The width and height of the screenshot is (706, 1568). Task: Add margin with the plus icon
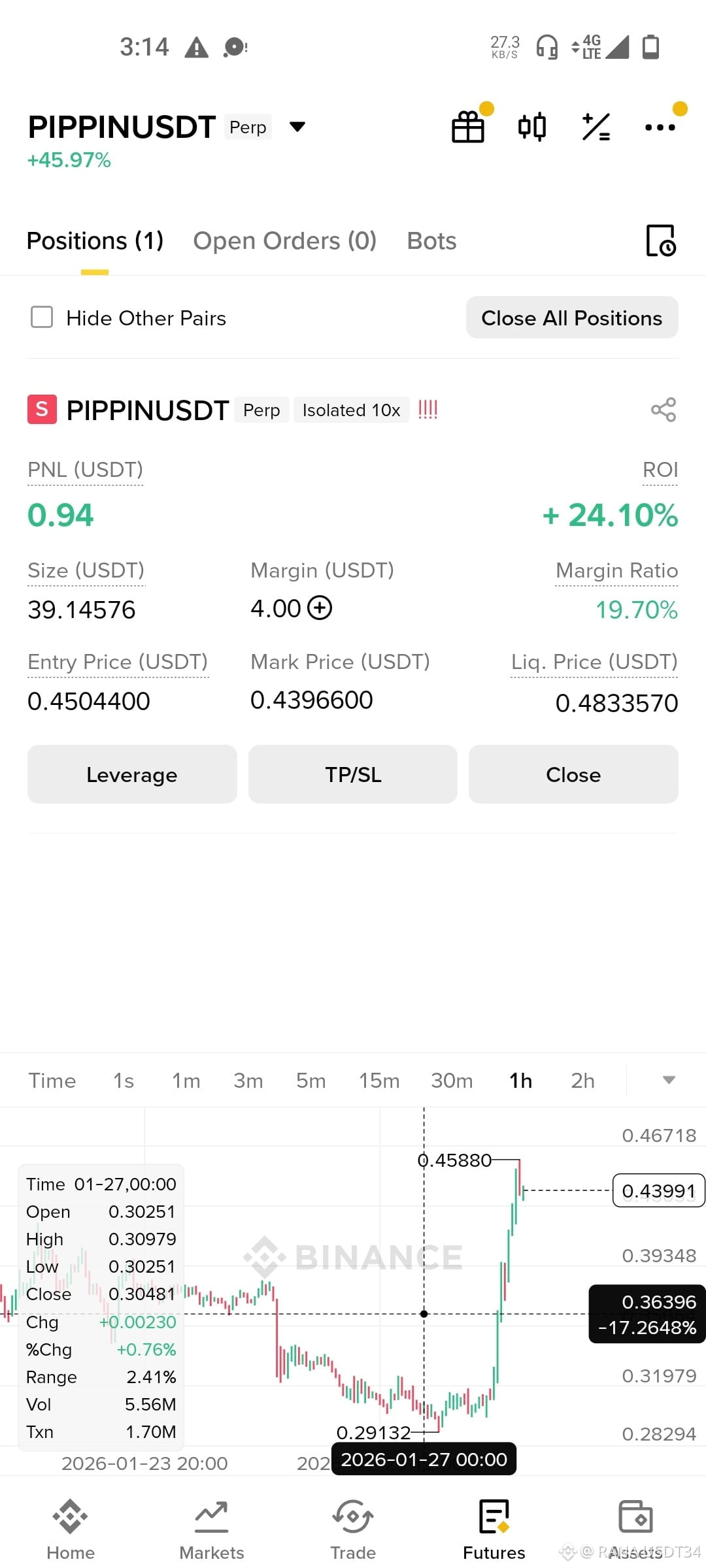coord(320,608)
